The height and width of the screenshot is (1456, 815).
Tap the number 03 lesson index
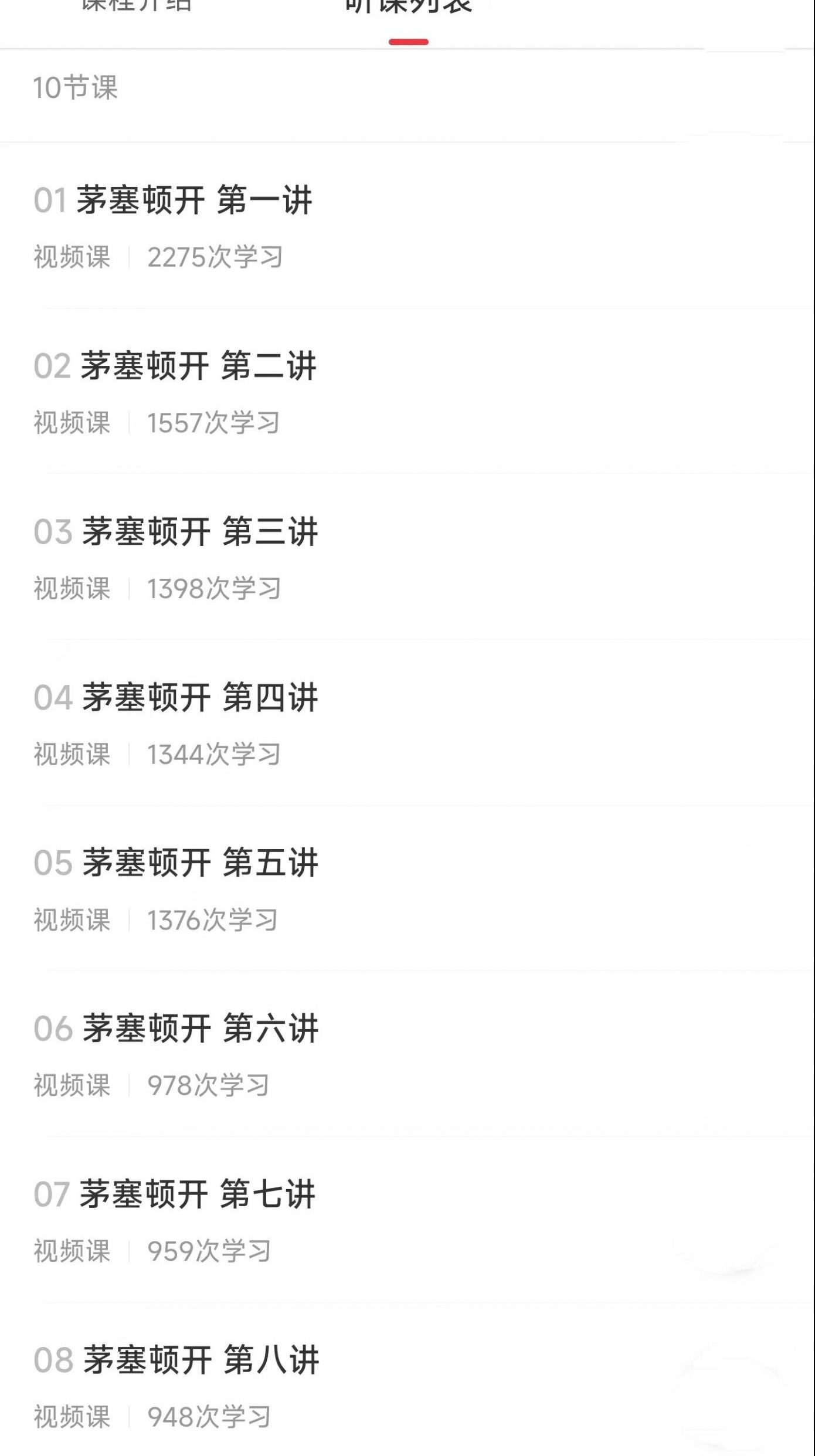(52, 532)
